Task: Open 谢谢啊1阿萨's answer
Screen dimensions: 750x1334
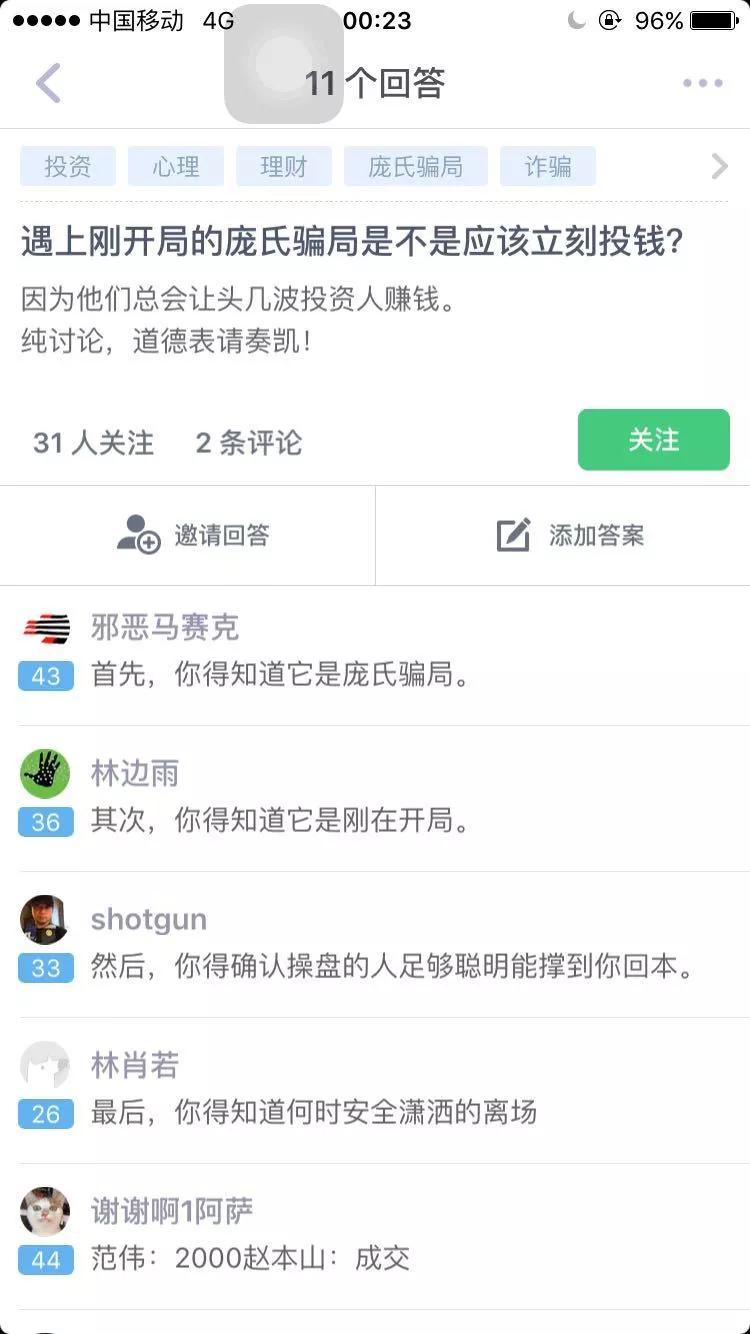Action: [250, 1258]
